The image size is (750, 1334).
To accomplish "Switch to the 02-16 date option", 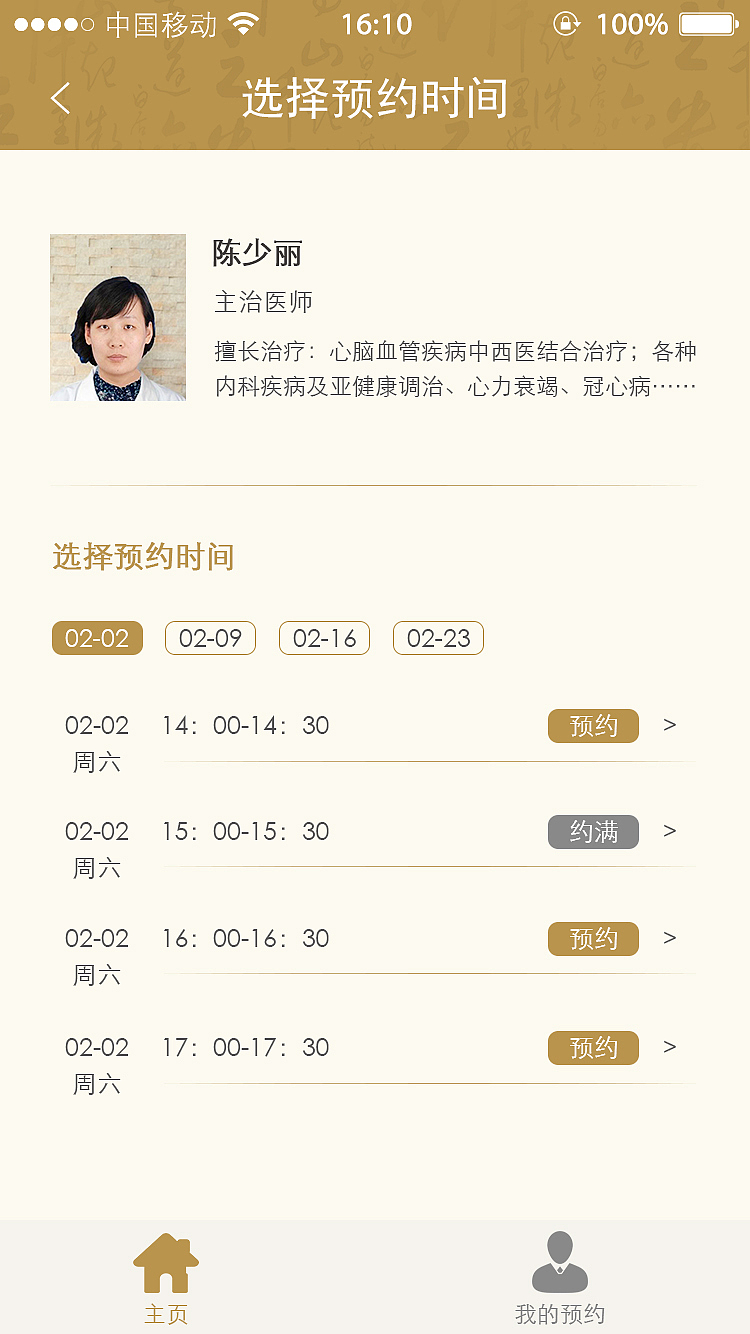I will pos(324,638).
